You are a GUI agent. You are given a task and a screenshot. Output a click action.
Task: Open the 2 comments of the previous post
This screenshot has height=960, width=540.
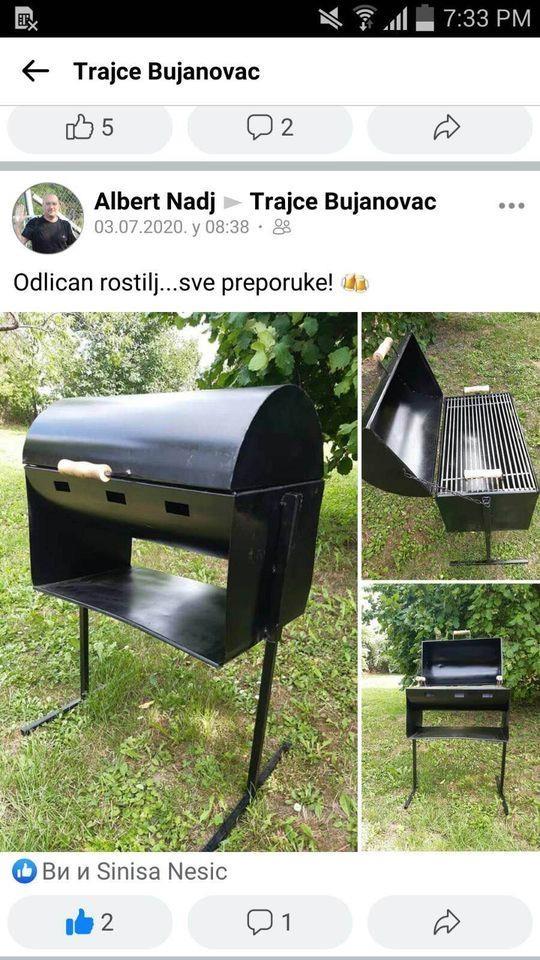pyautogui.click(x=270, y=128)
